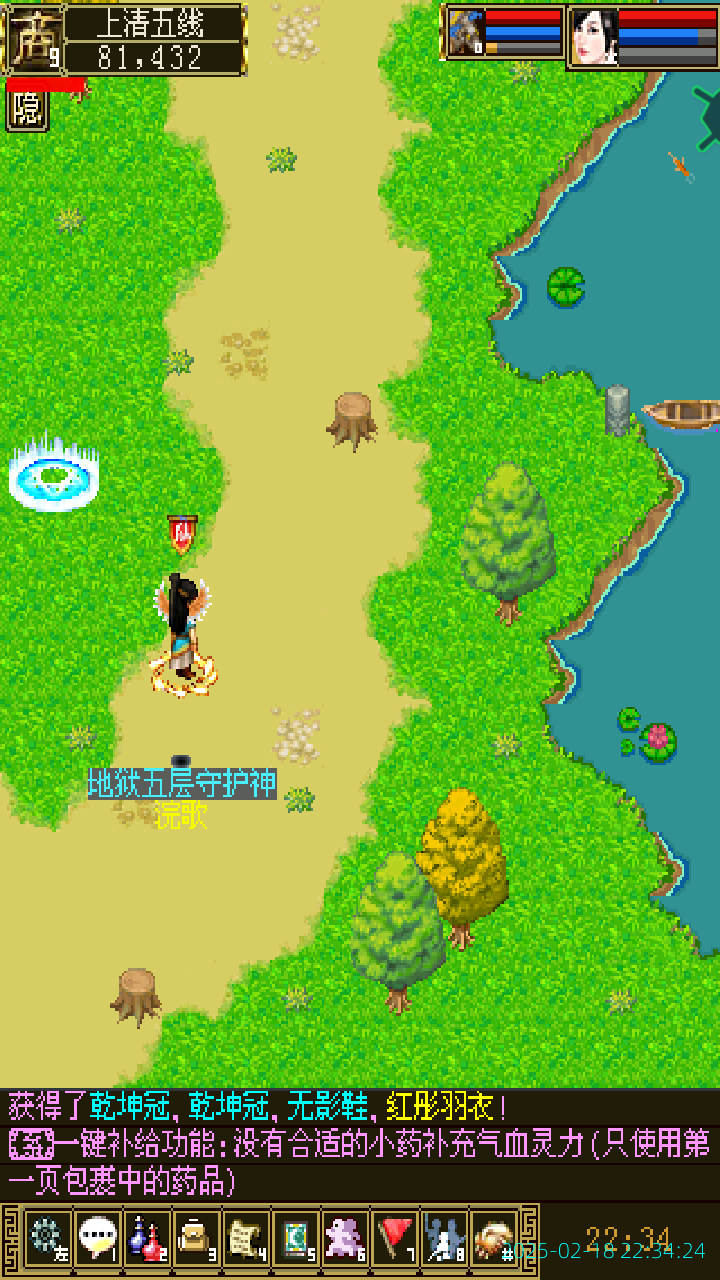The width and height of the screenshot is (720, 1280).
Task: Tap the 地狱五层守护神 NPC label
Action: click(182, 783)
